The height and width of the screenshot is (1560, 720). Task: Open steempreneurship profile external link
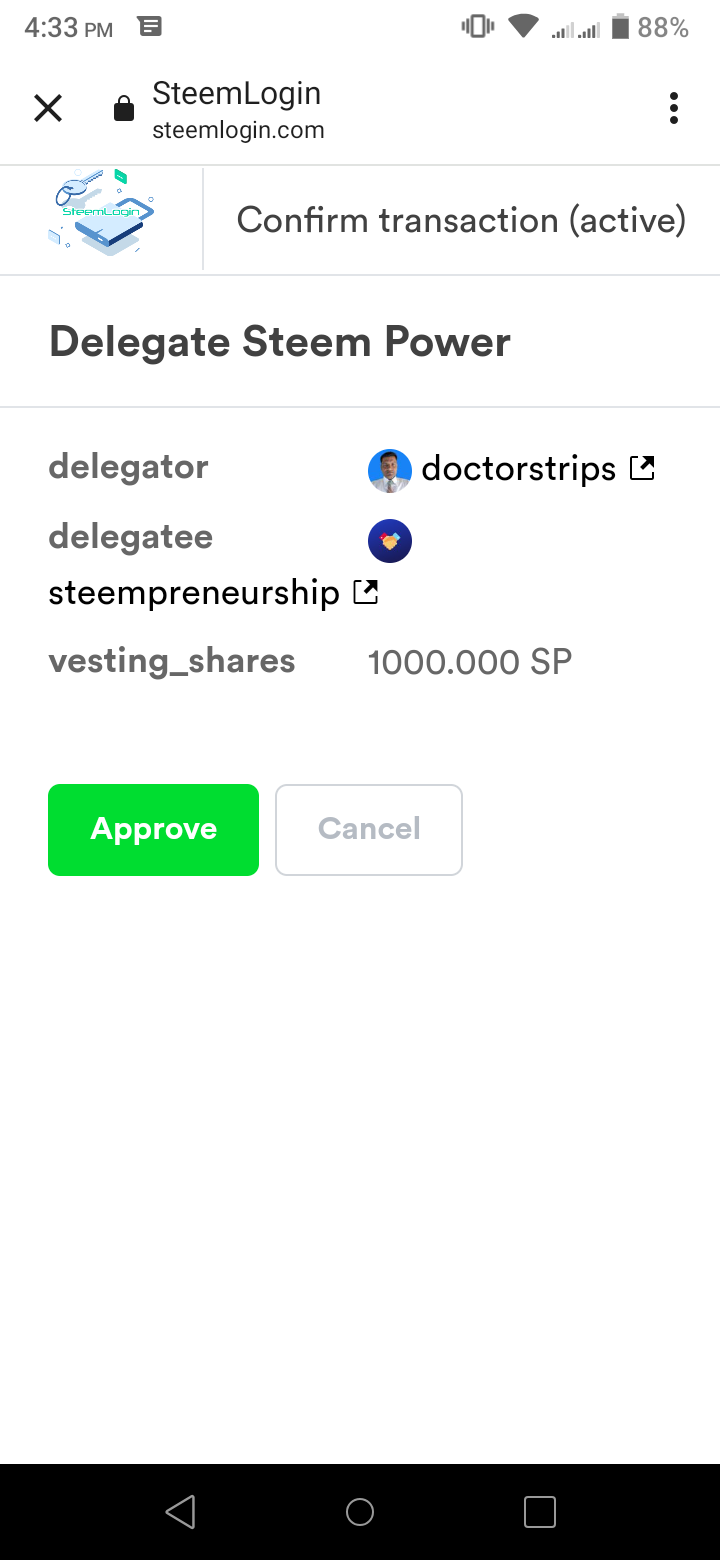coord(366,592)
